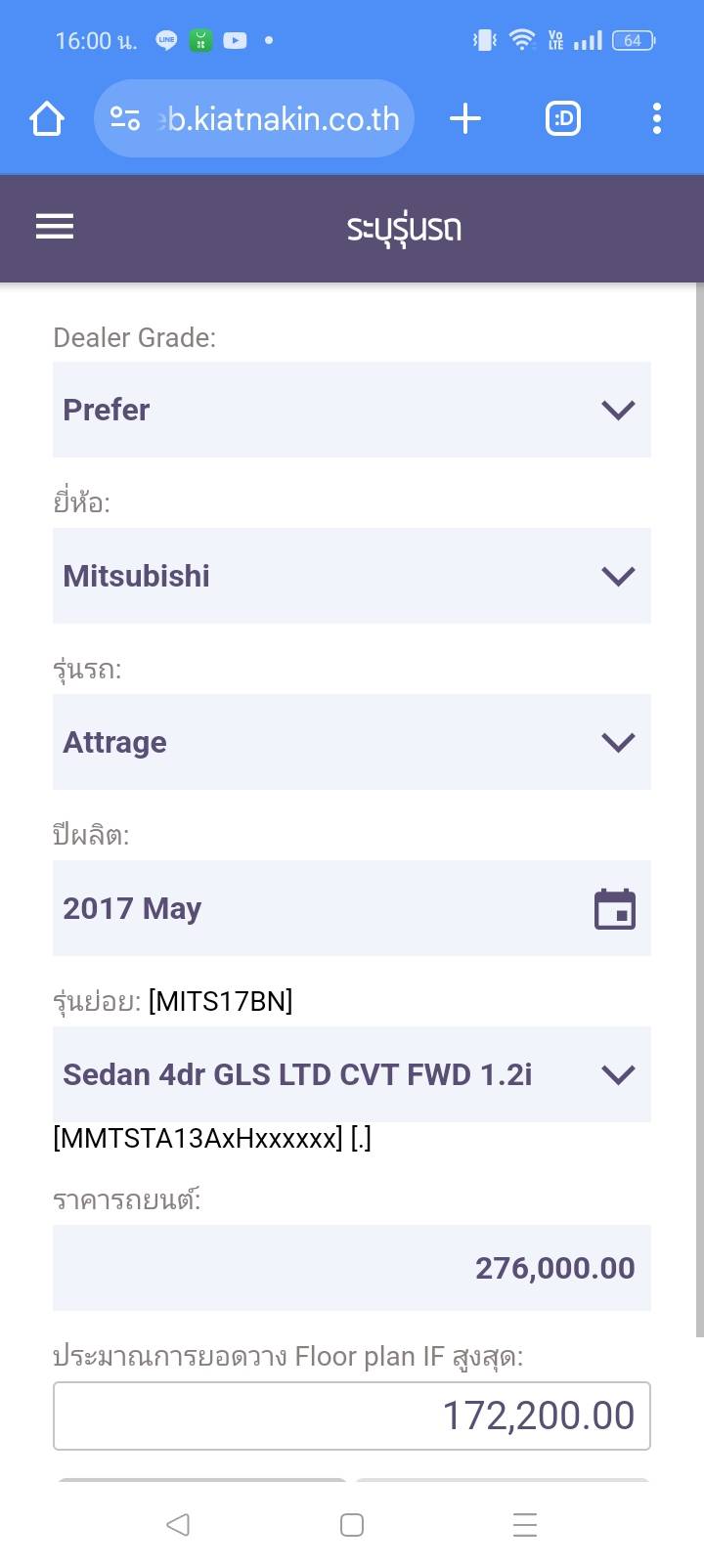
Task: Expand the Attrage car model dropdown
Action: (351, 742)
